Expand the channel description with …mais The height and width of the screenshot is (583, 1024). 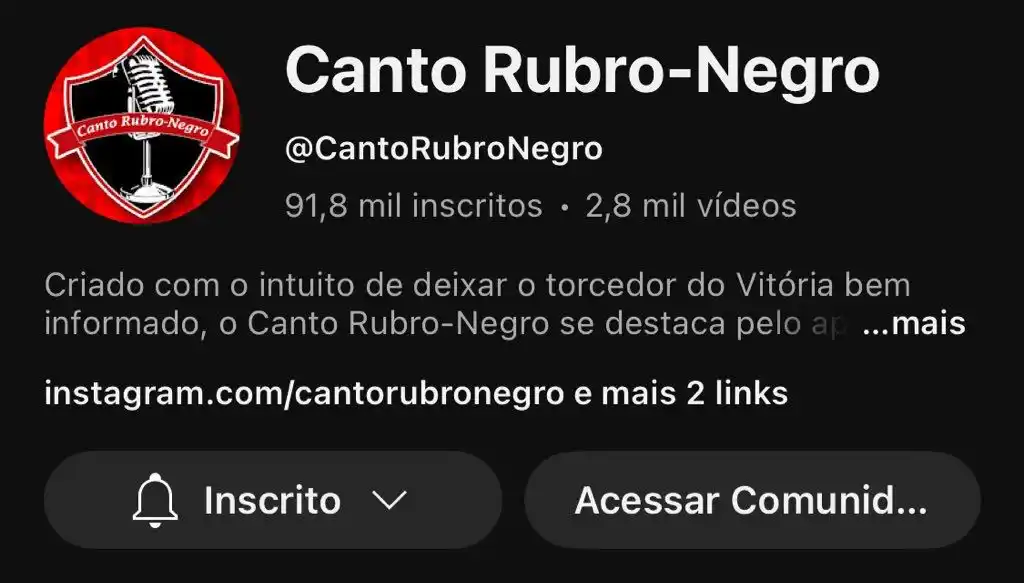click(x=913, y=325)
